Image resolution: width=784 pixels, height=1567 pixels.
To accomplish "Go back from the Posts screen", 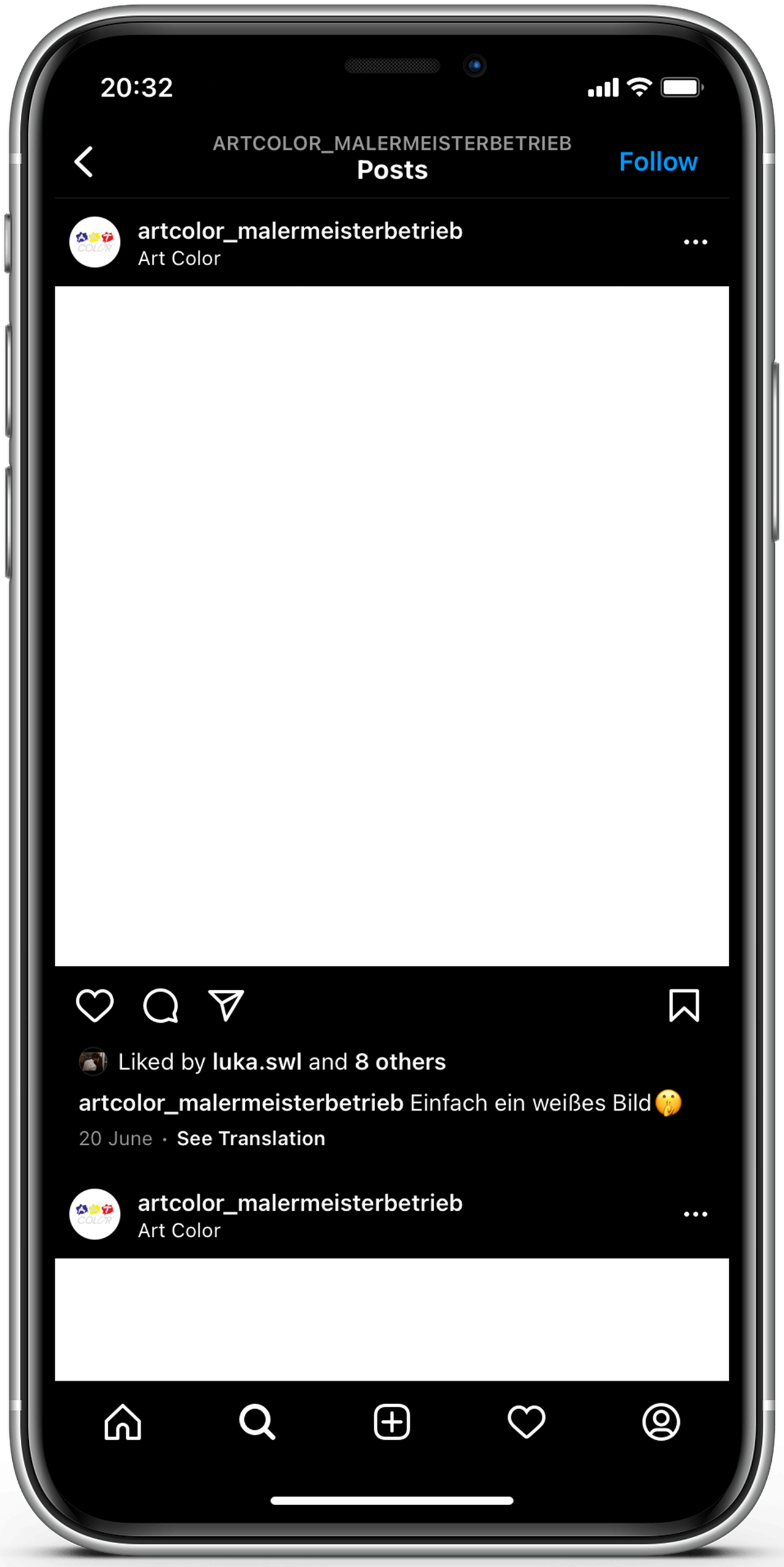I will [x=84, y=162].
